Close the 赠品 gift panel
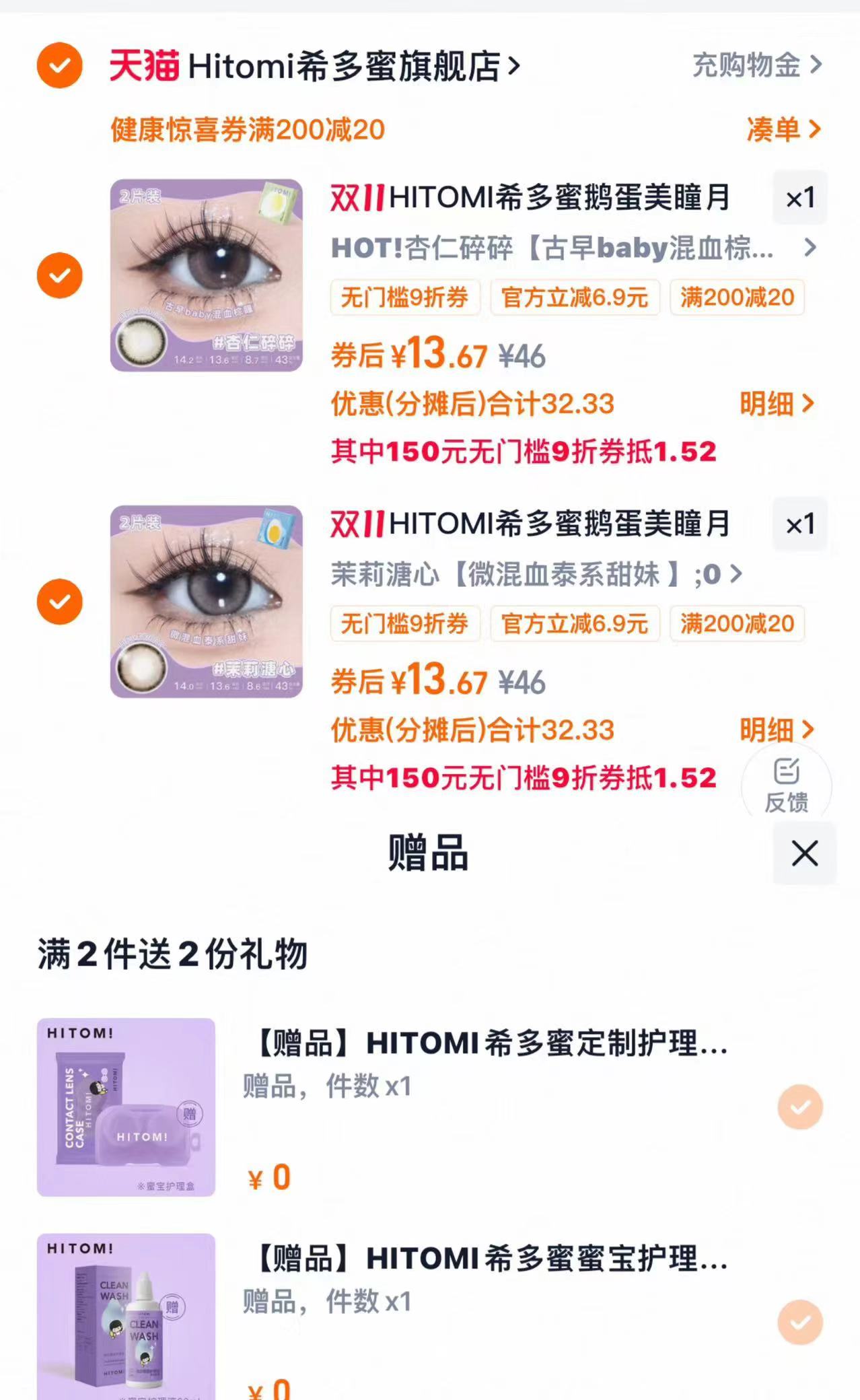860x1400 pixels. (803, 853)
